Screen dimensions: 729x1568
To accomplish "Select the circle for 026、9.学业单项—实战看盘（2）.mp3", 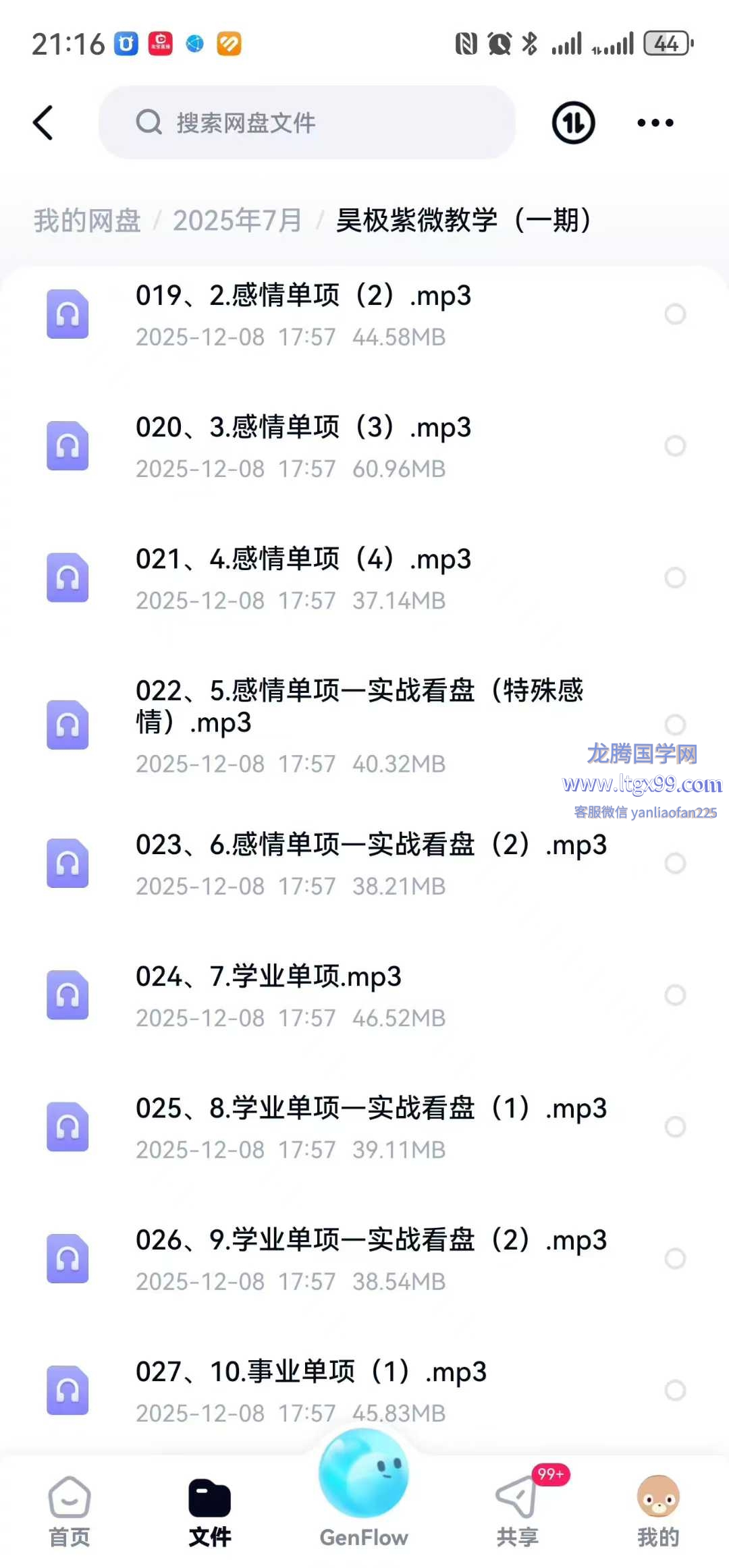I will pyautogui.click(x=675, y=1258).
